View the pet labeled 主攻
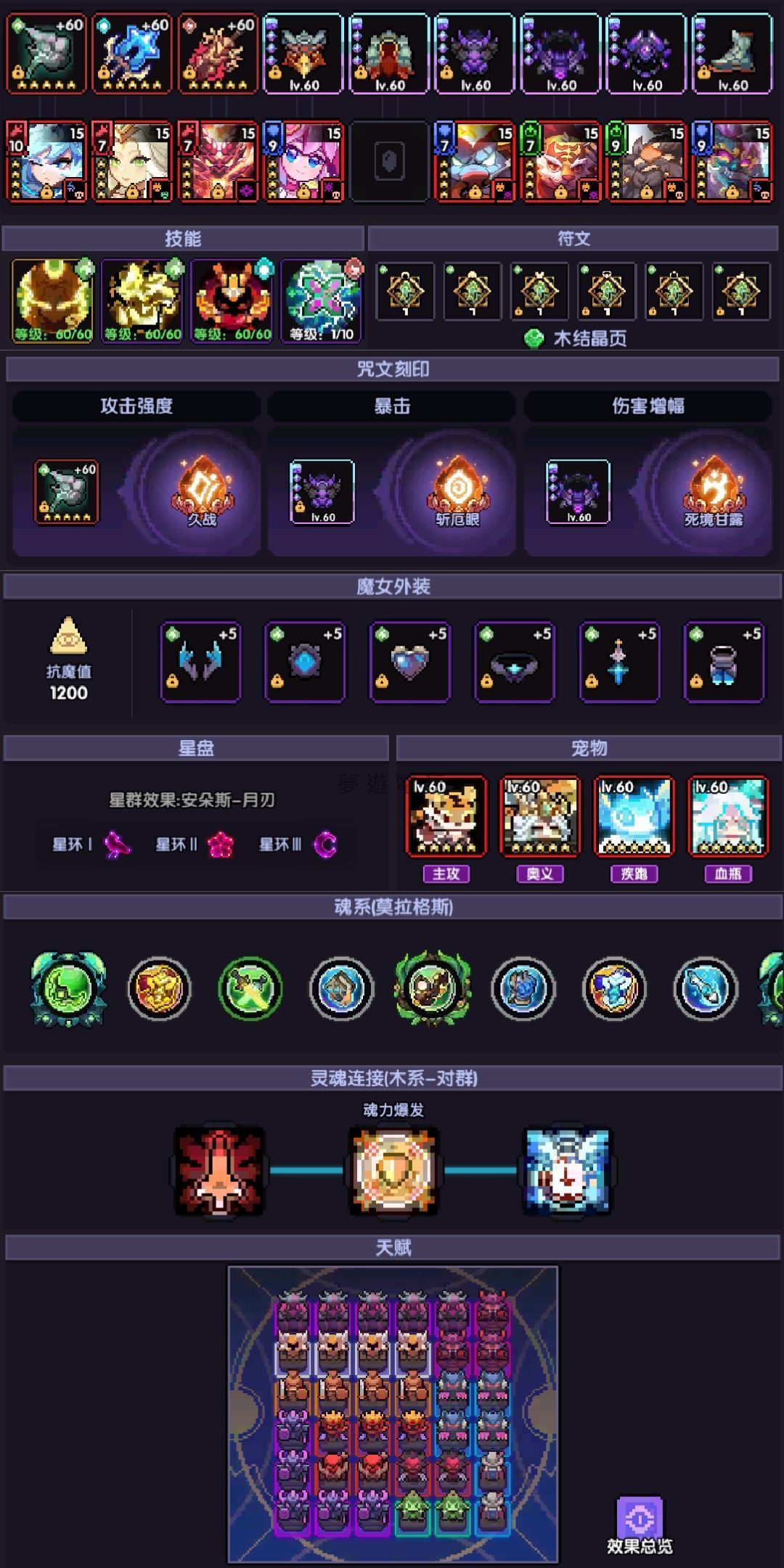784x1568 pixels. click(x=446, y=817)
